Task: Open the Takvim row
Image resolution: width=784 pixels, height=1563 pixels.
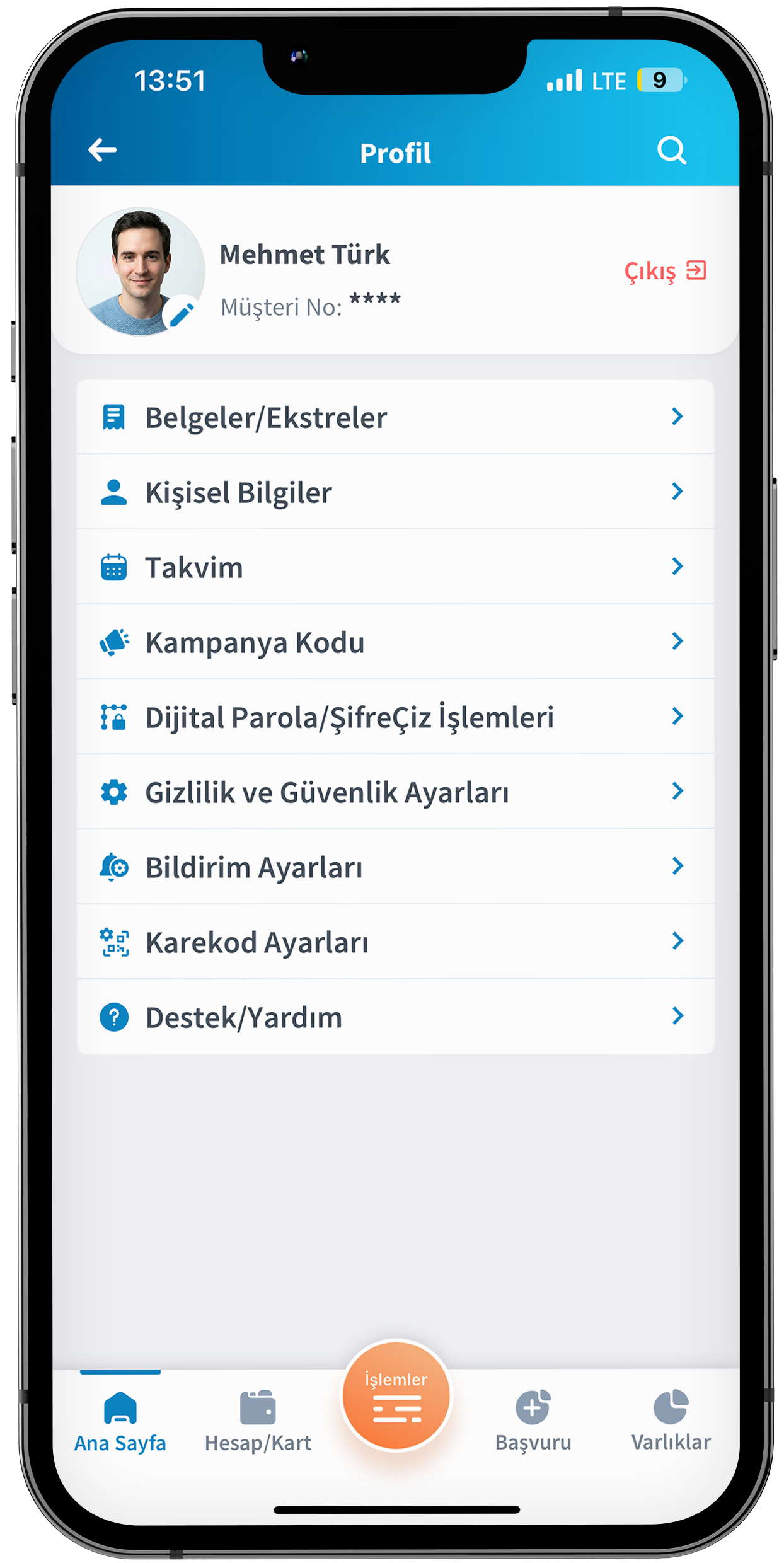Action: (395, 567)
